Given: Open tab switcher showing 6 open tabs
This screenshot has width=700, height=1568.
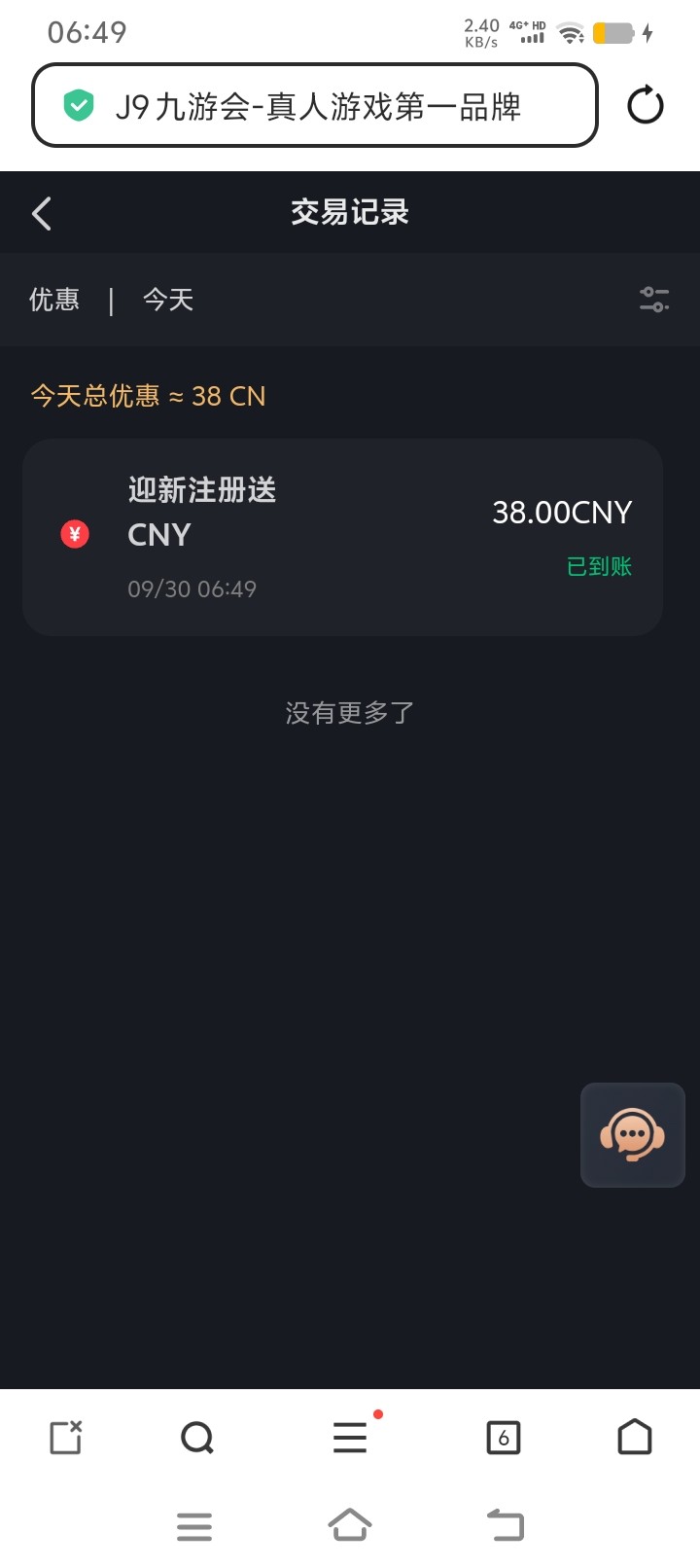Looking at the screenshot, I should click(504, 1437).
